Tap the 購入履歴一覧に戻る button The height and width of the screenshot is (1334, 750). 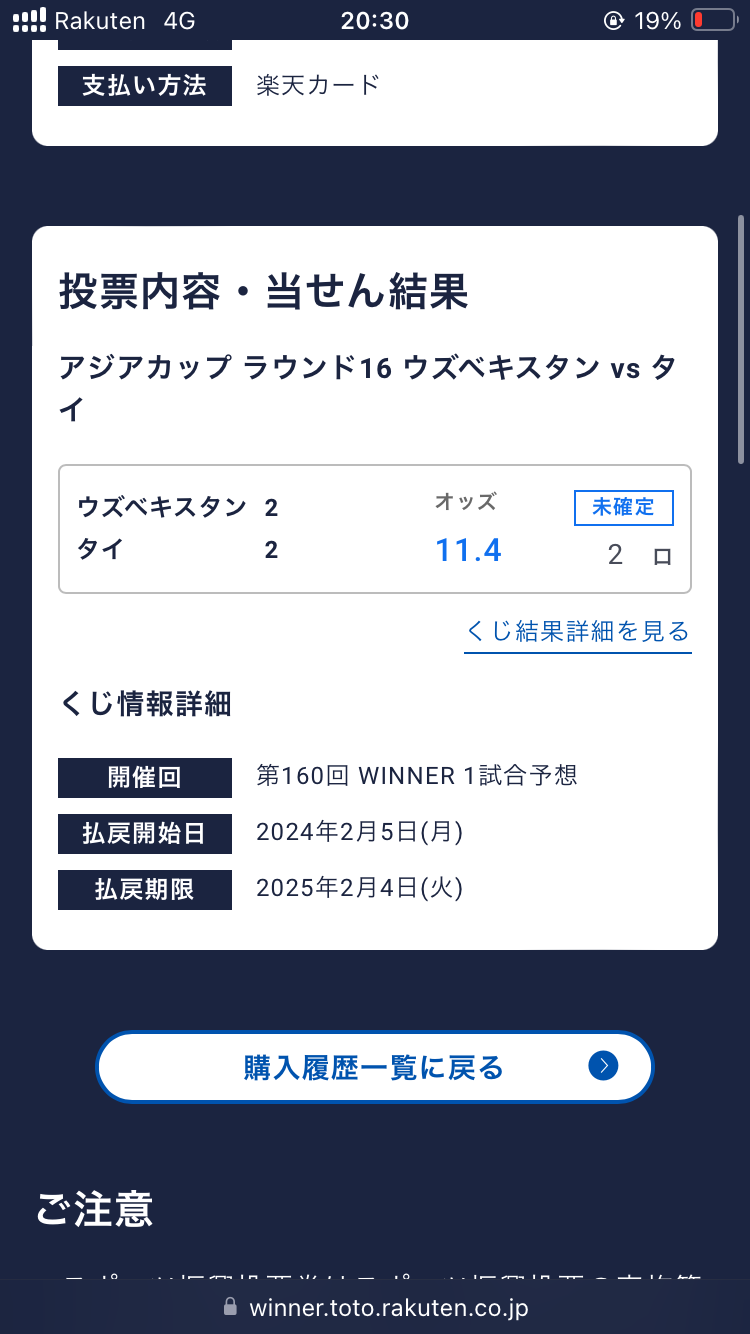pos(375,1067)
